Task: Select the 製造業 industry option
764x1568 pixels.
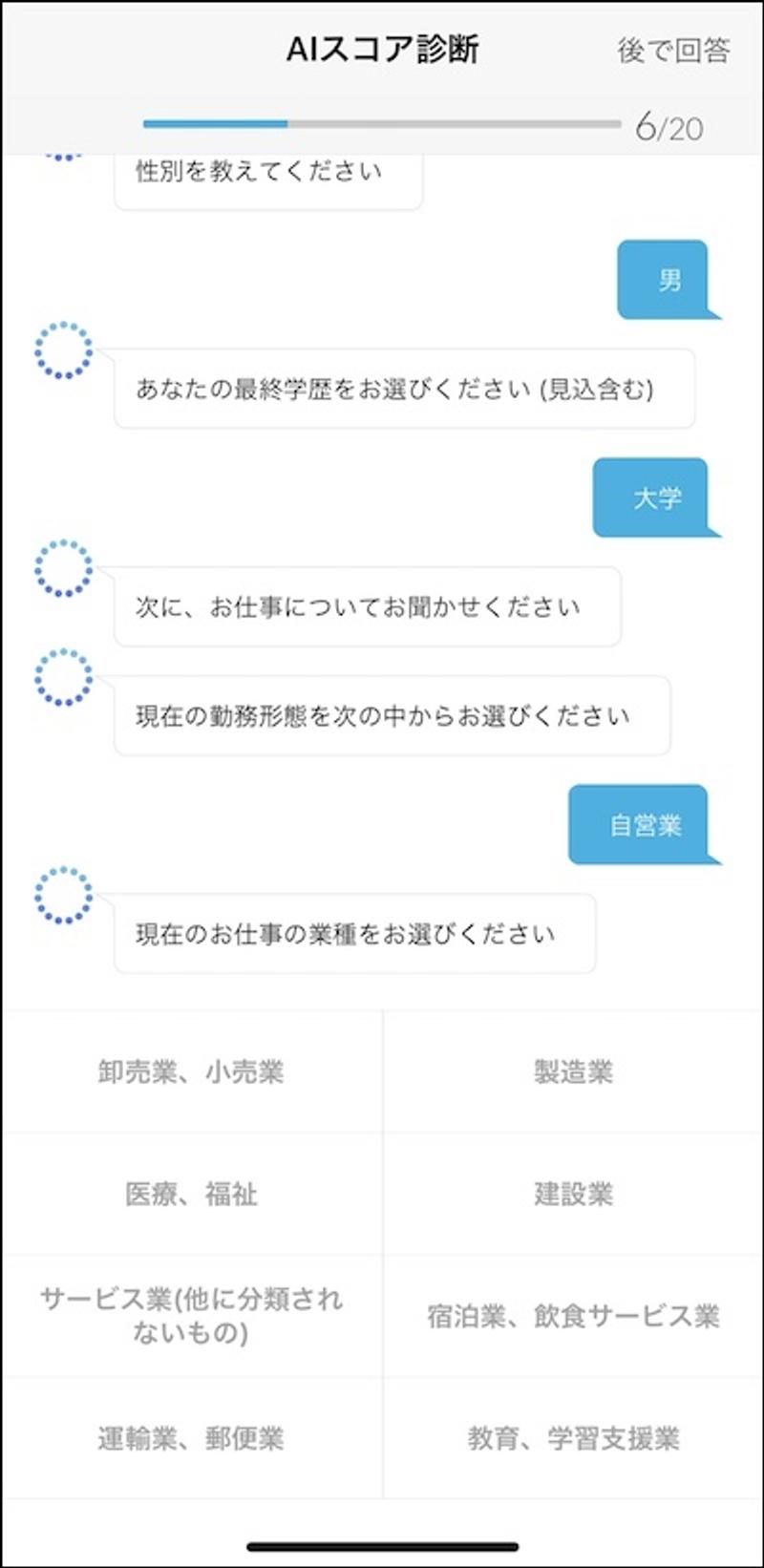Action: coord(571,1071)
